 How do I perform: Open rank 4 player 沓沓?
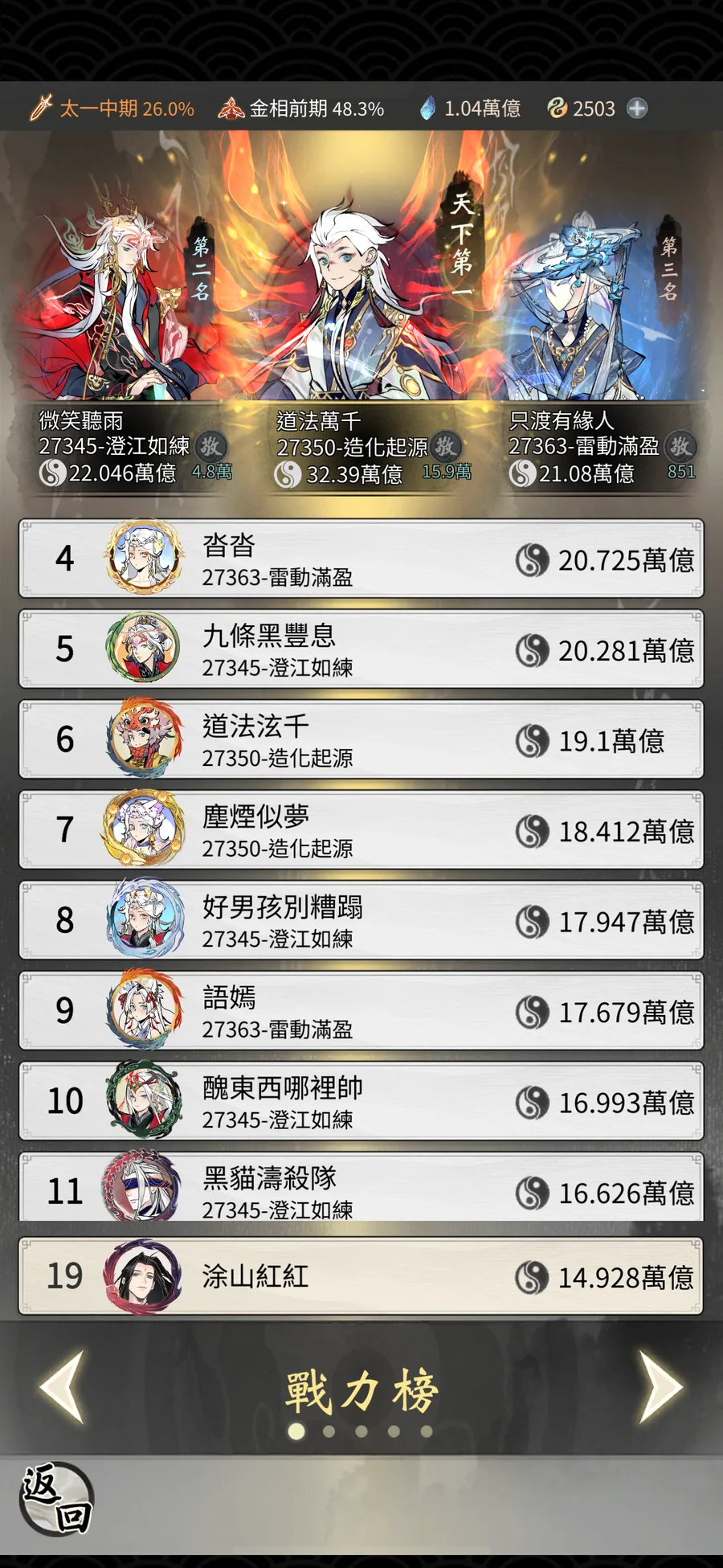[361, 559]
